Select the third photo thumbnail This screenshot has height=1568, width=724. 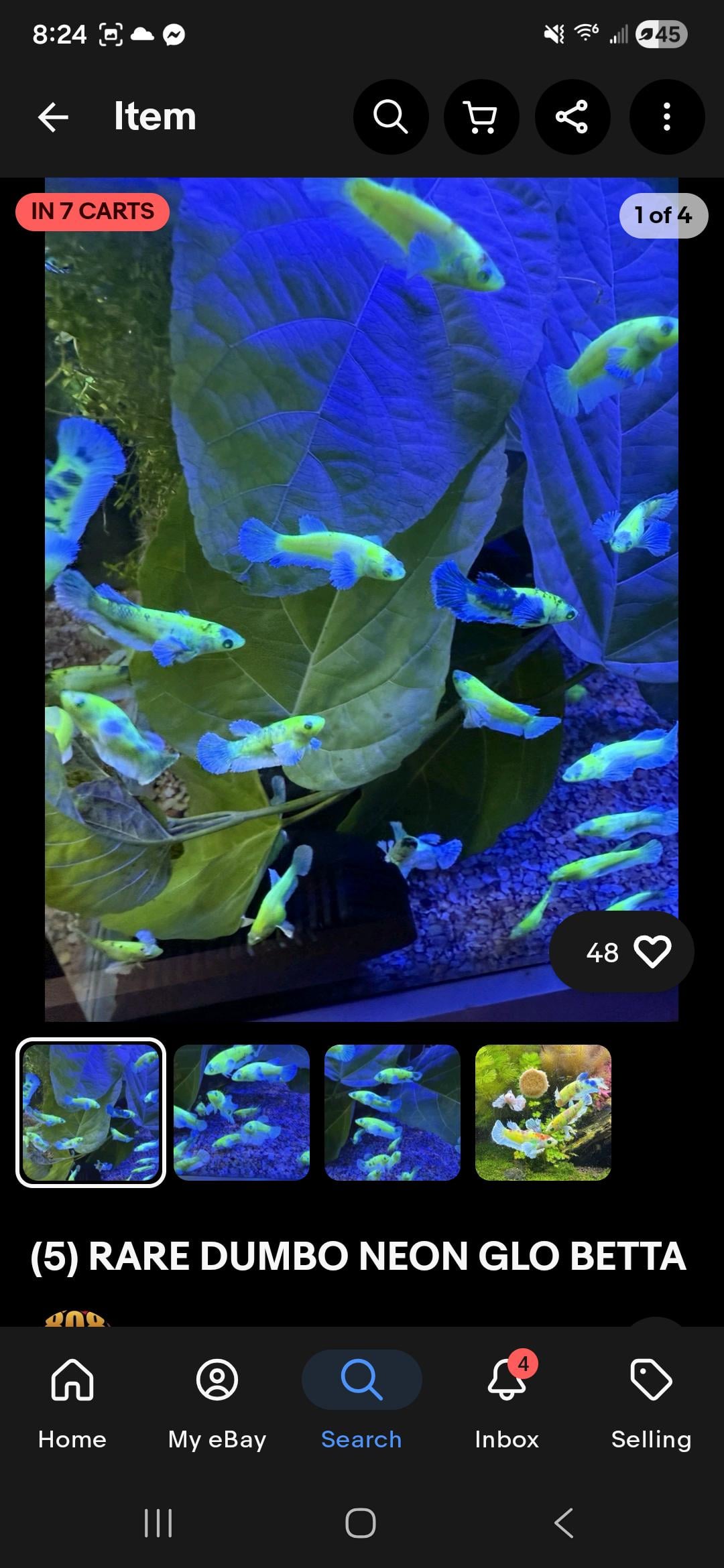tap(392, 1112)
